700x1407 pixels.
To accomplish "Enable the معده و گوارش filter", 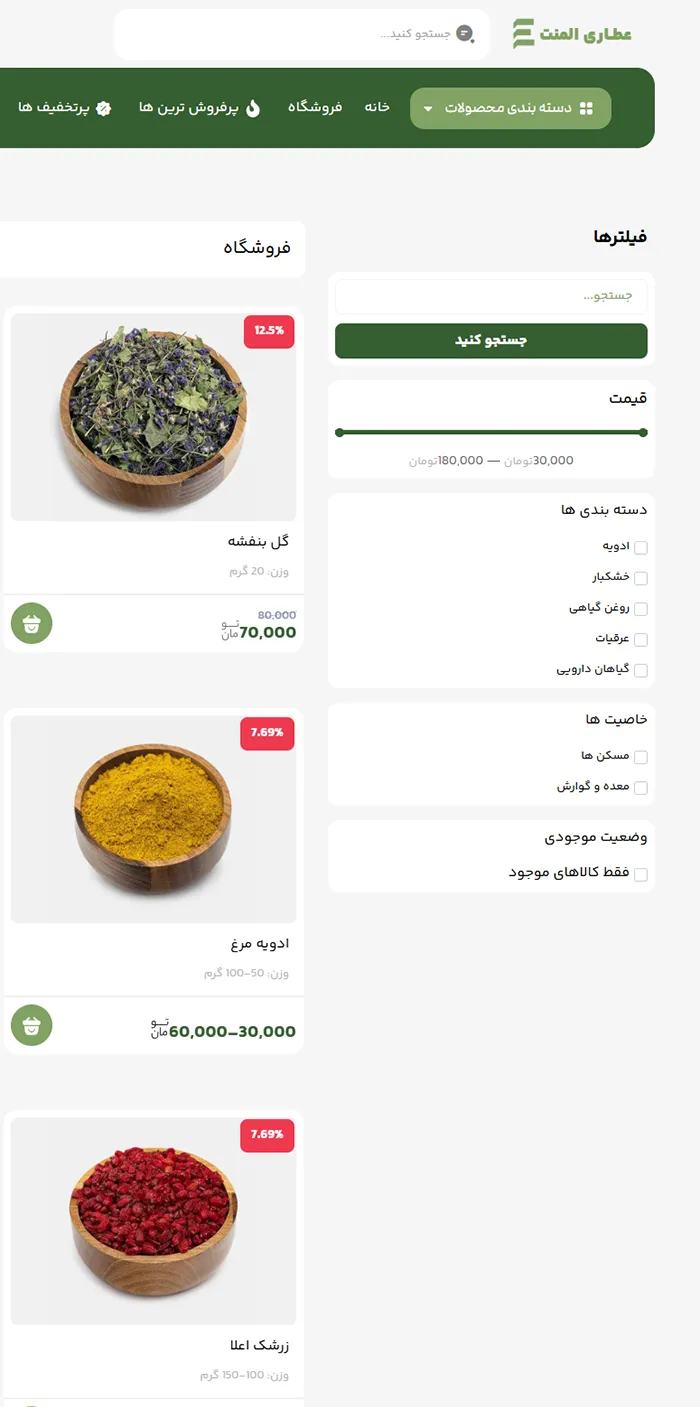I will (x=641, y=788).
